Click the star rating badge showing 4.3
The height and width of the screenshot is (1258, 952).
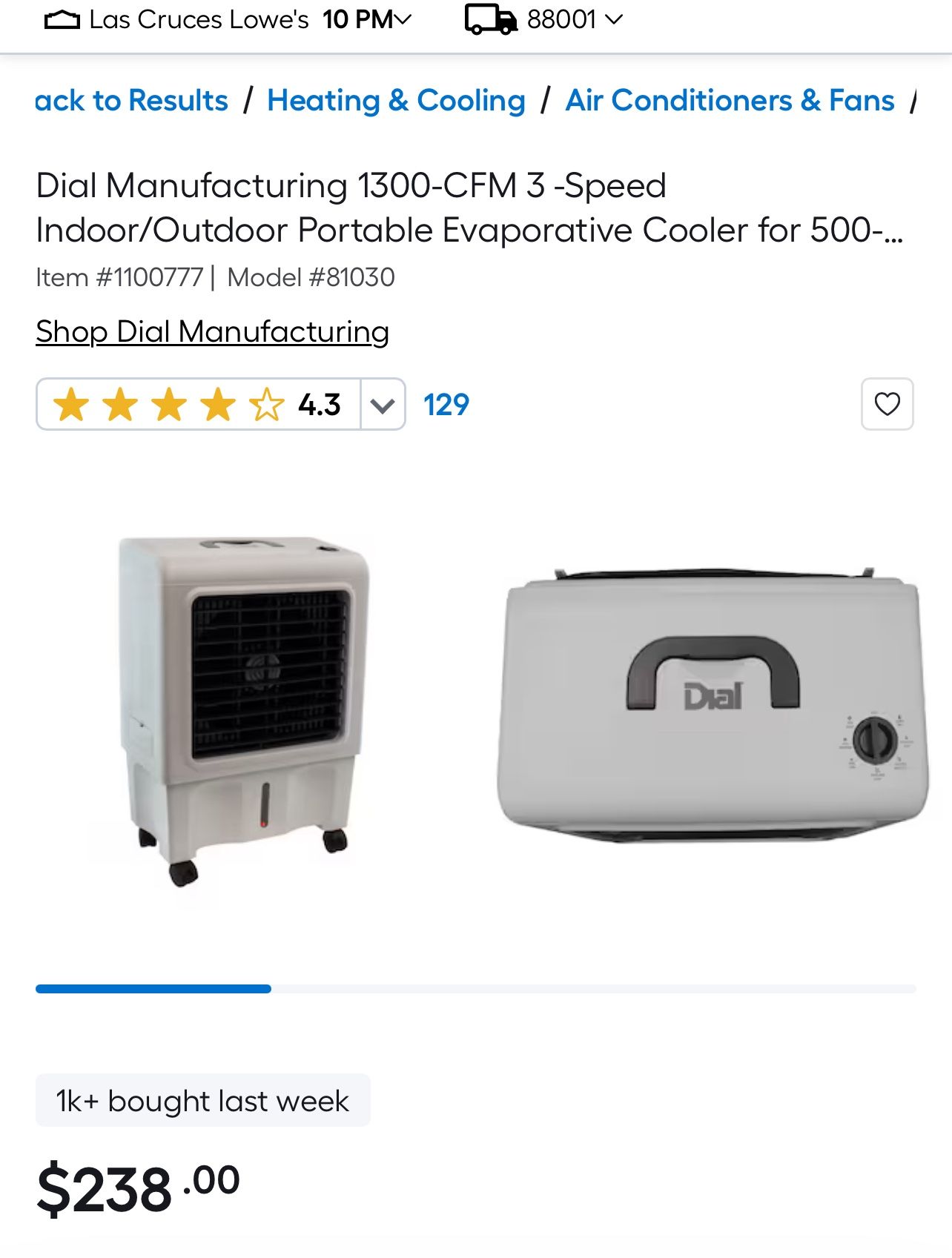coord(319,404)
